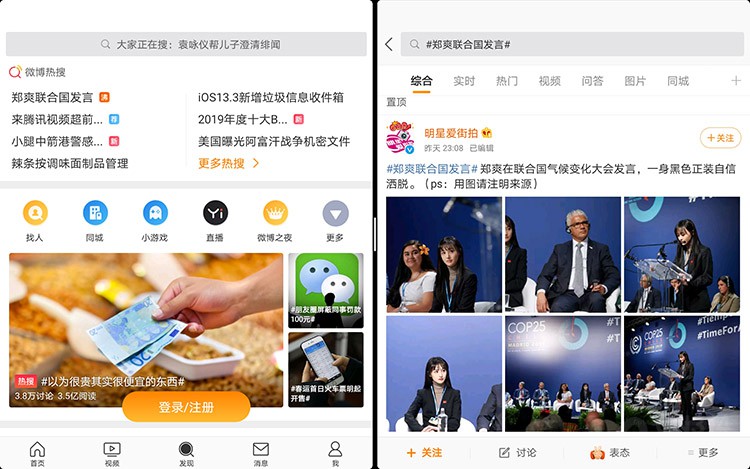Go back from the topic search page
Screen dimensions: 750x469
pos(389,45)
